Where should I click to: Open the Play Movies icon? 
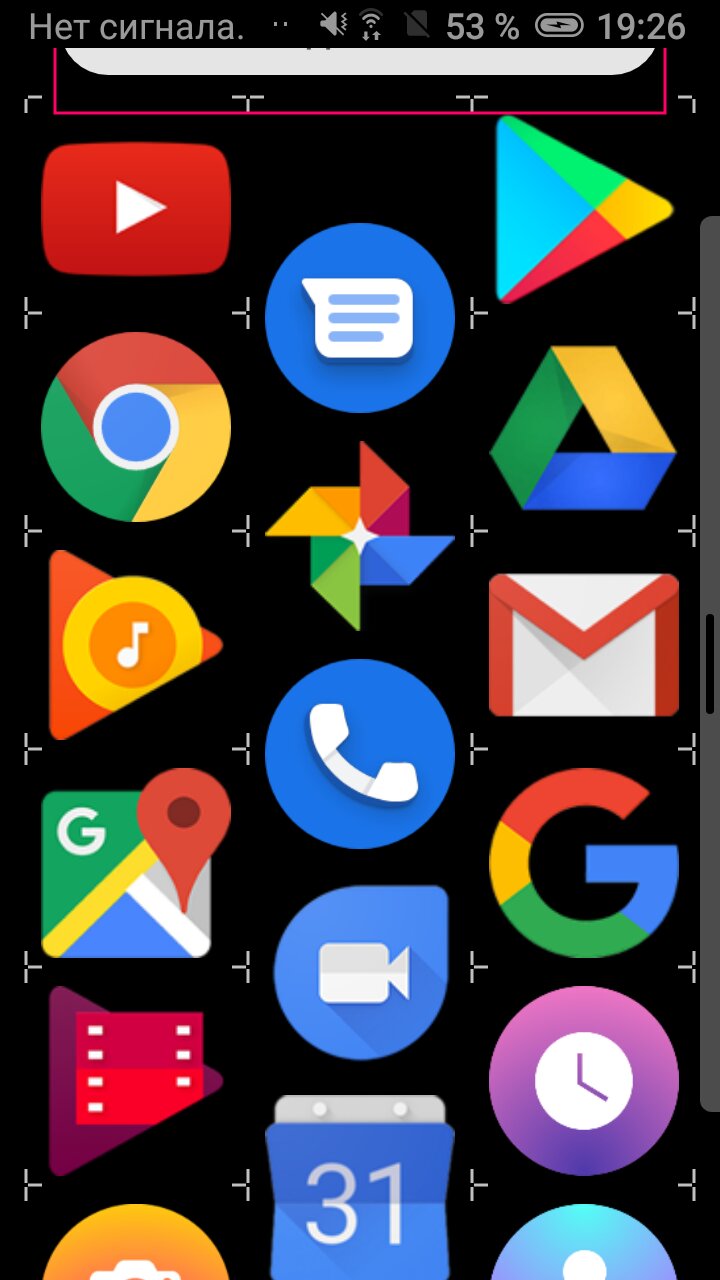pyautogui.click(x=136, y=1081)
